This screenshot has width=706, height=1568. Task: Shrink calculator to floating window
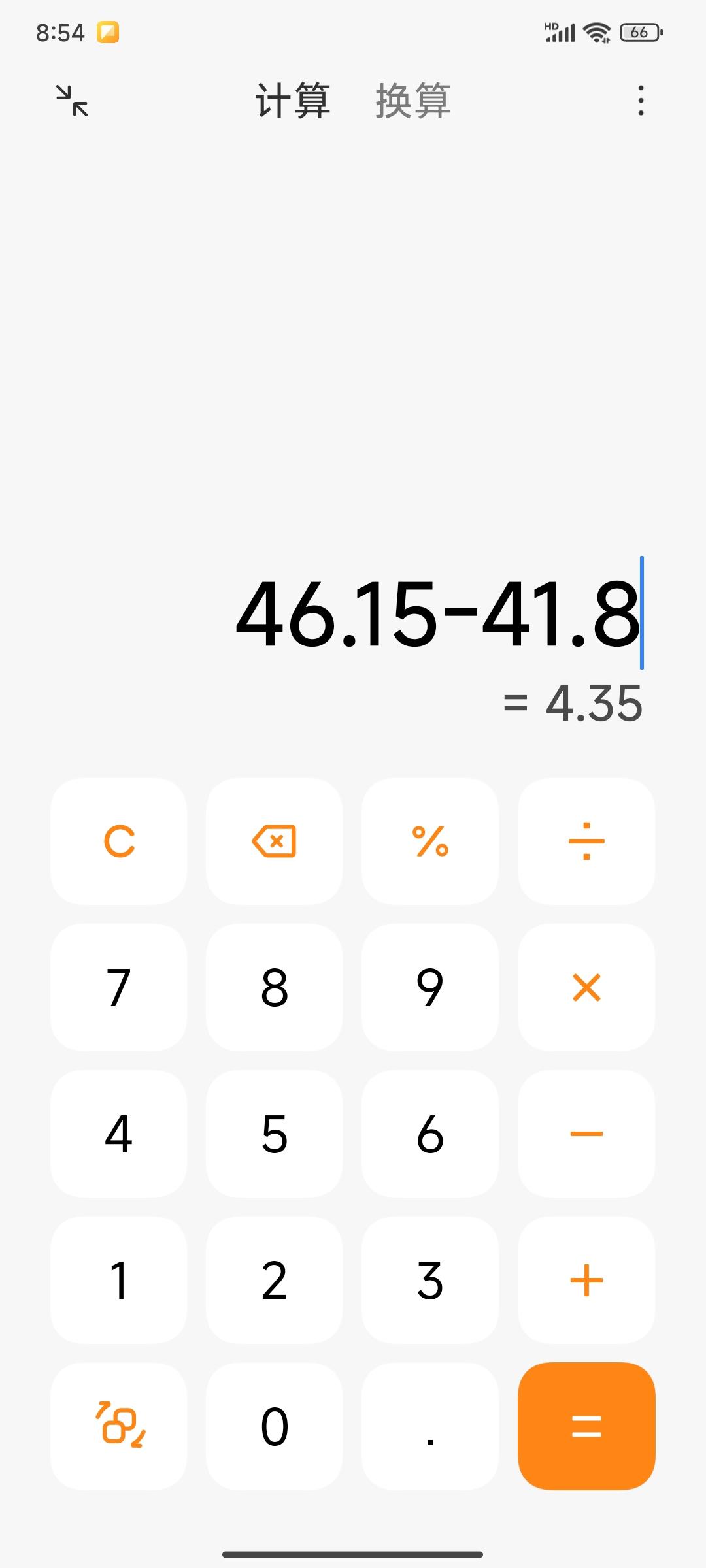(x=72, y=101)
